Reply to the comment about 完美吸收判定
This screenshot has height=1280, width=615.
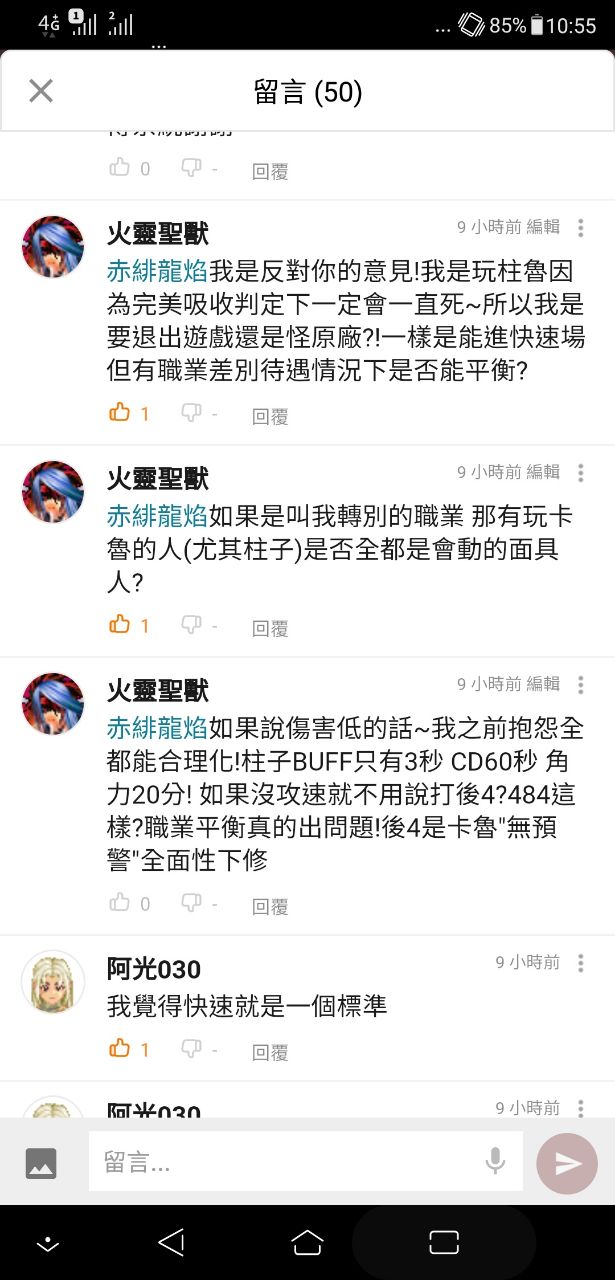coord(270,416)
